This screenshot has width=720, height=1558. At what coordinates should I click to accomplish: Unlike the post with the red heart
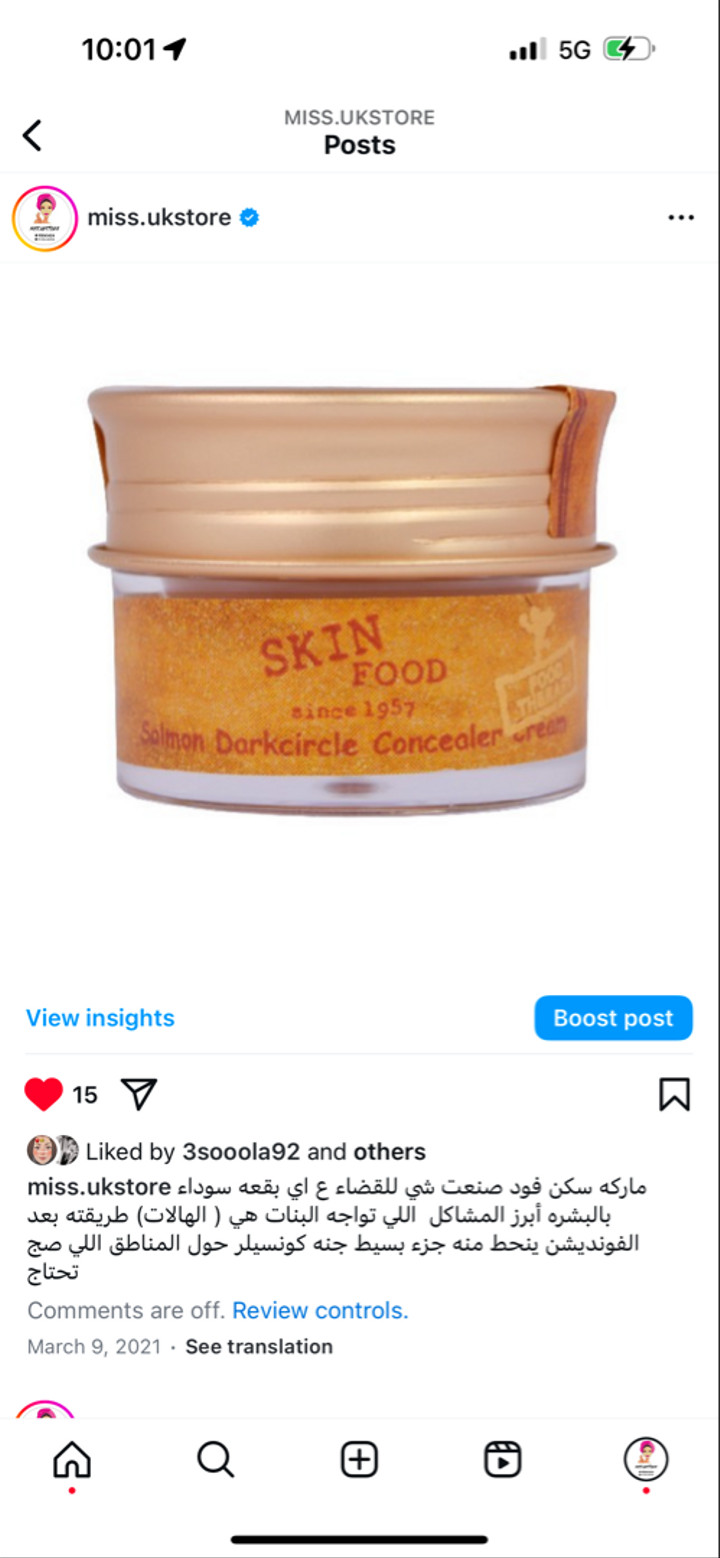pos(44,1095)
